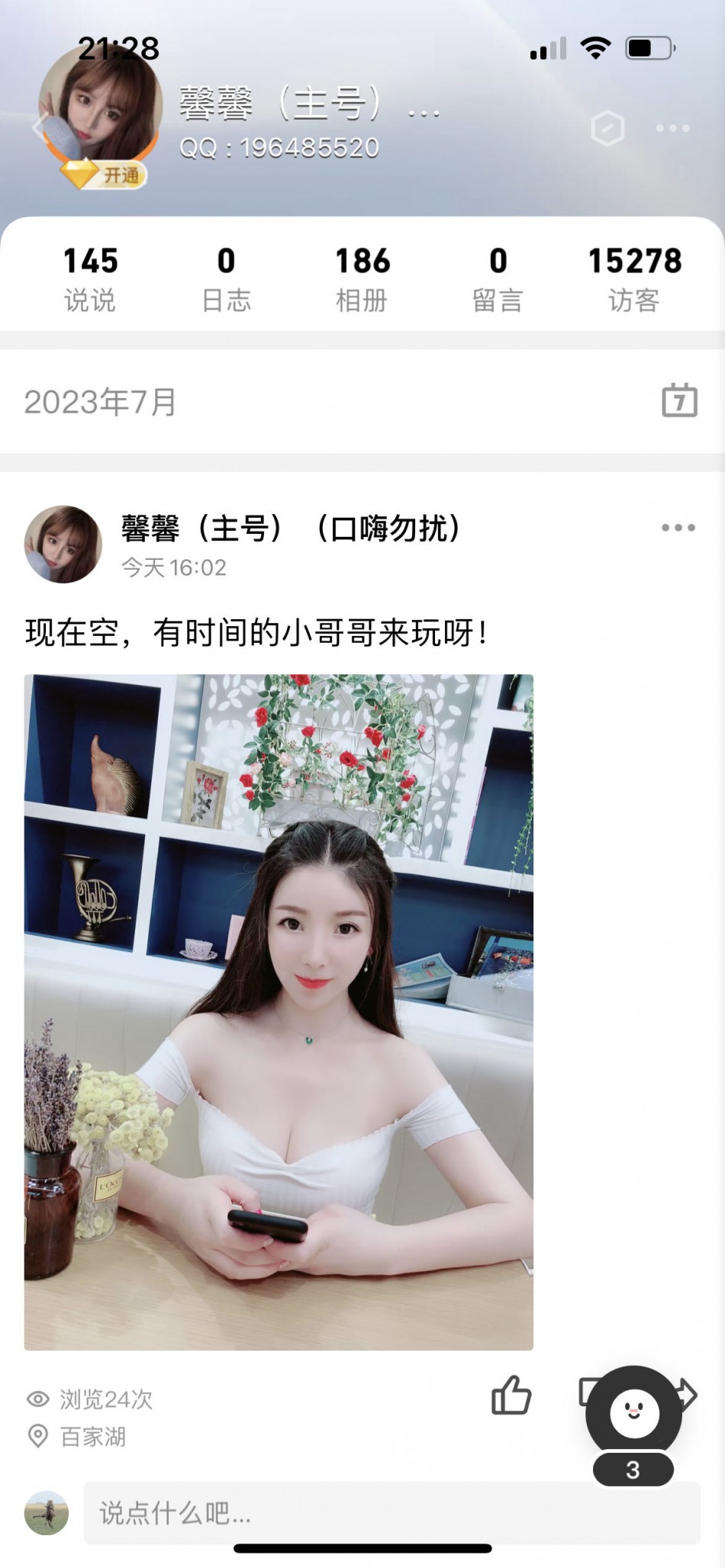The image size is (725, 1568).
Task: Open the hexagon dress-up icon
Action: pyautogui.click(x=607, y=128)
